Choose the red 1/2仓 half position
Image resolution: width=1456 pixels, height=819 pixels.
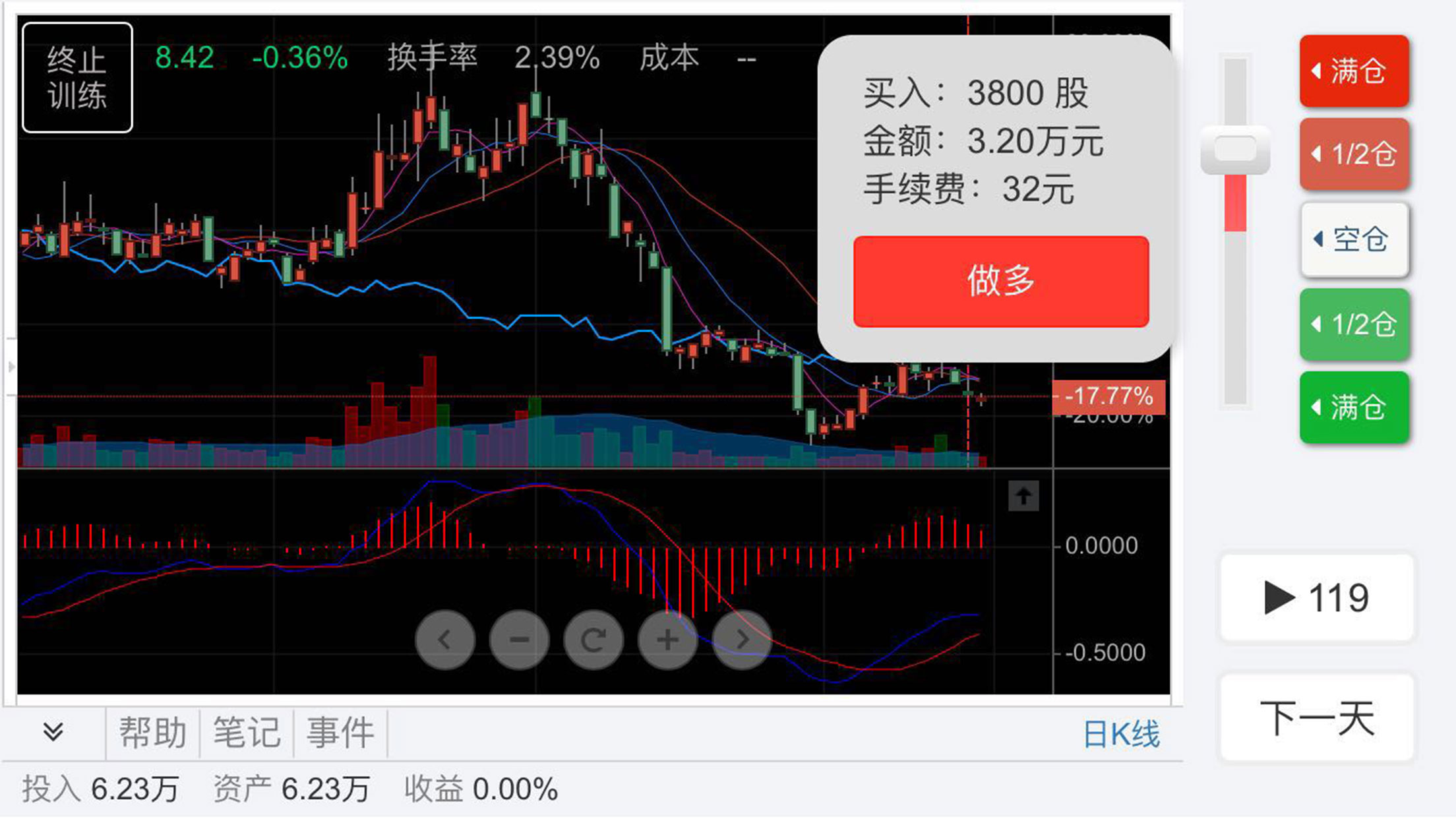[1354, 154]
